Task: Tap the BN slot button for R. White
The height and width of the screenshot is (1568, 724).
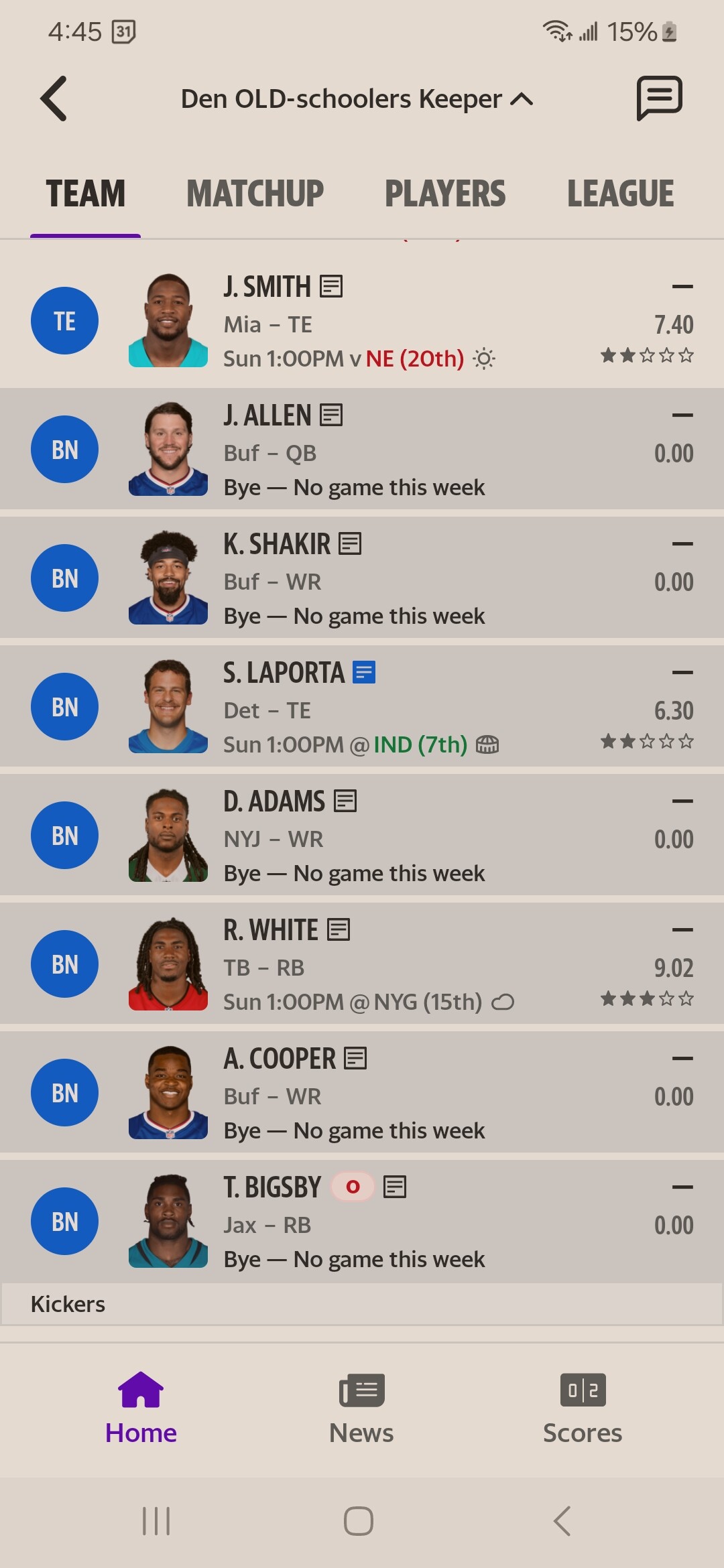Action: (64, 964)
